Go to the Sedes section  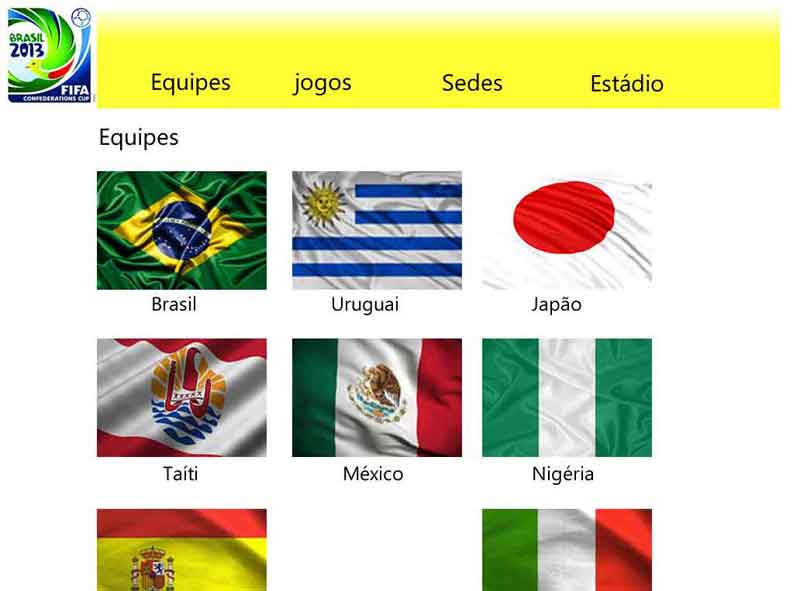click(x=472, y=83)
